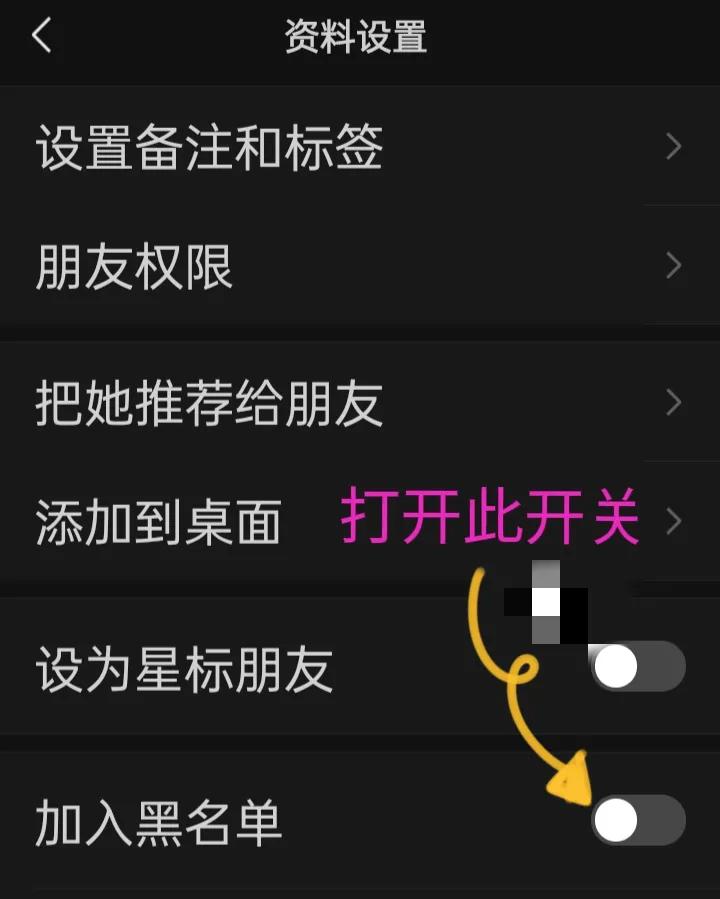This screenshot has width=720, height=899.
Task: Select the 资料设置 title bar
Action: [x=356, y=35]
